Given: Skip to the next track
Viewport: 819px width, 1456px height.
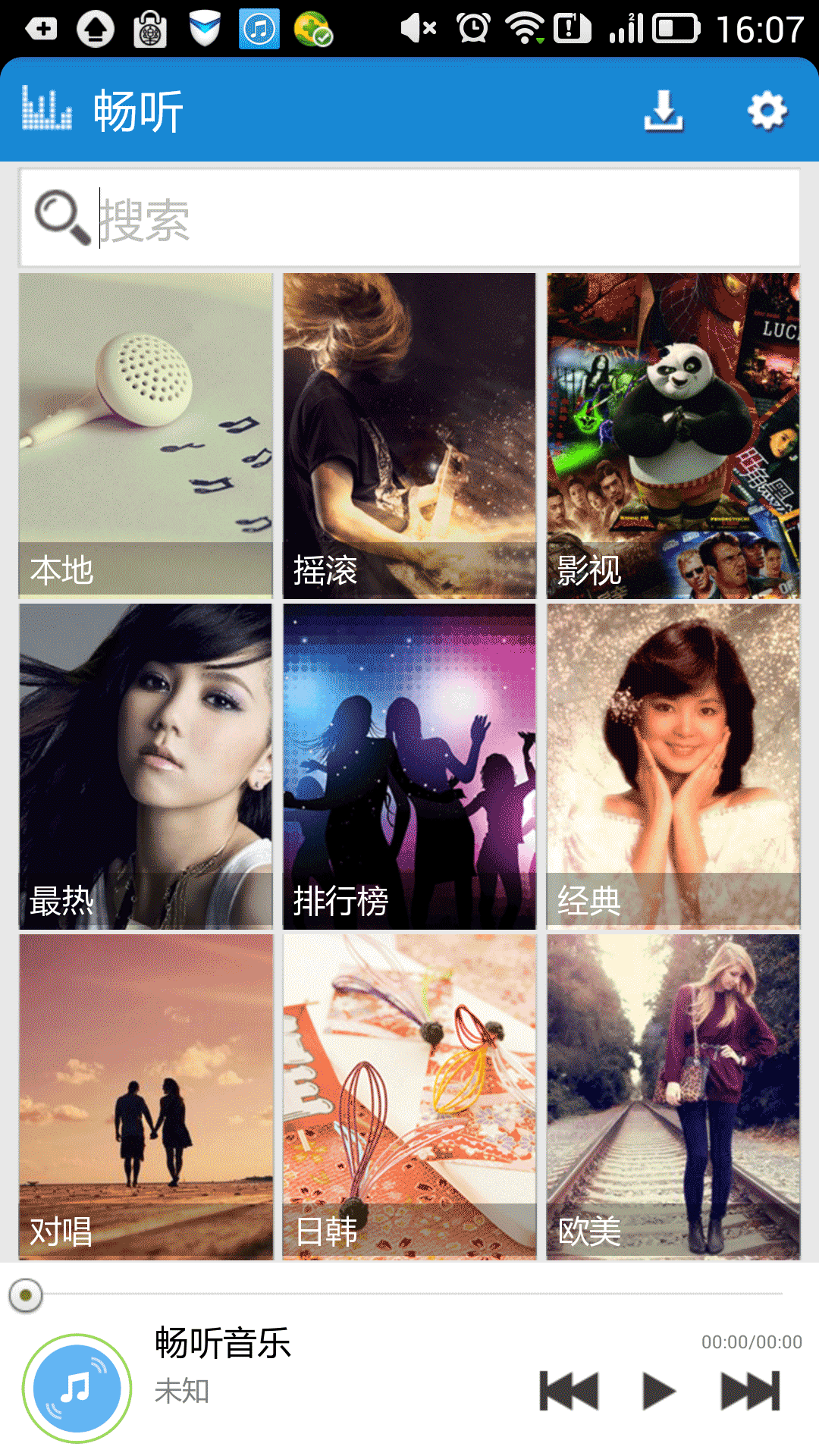Looking at the screenshot, I should click(750, 1391).
